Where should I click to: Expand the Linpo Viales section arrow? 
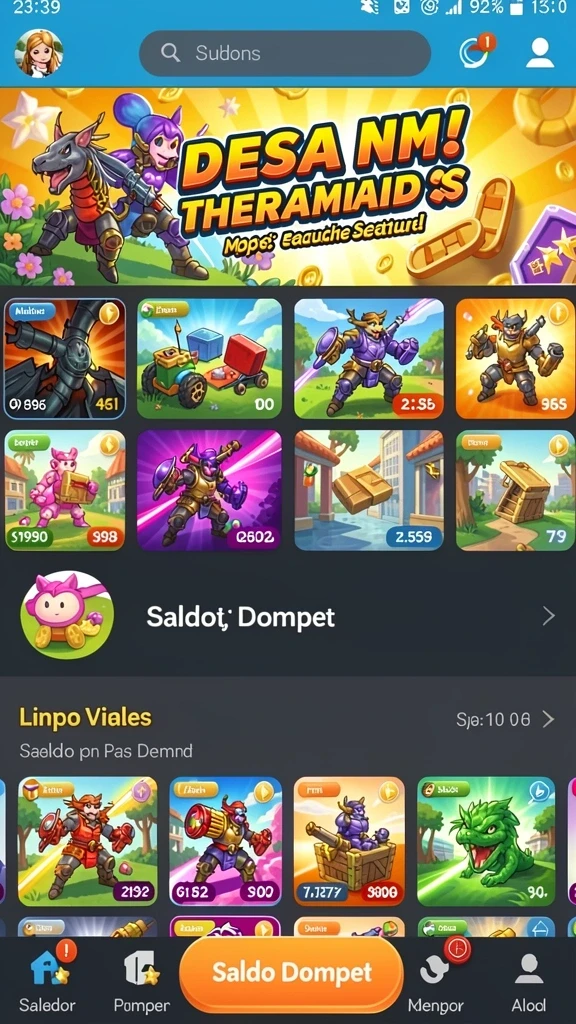click(549, 720)
